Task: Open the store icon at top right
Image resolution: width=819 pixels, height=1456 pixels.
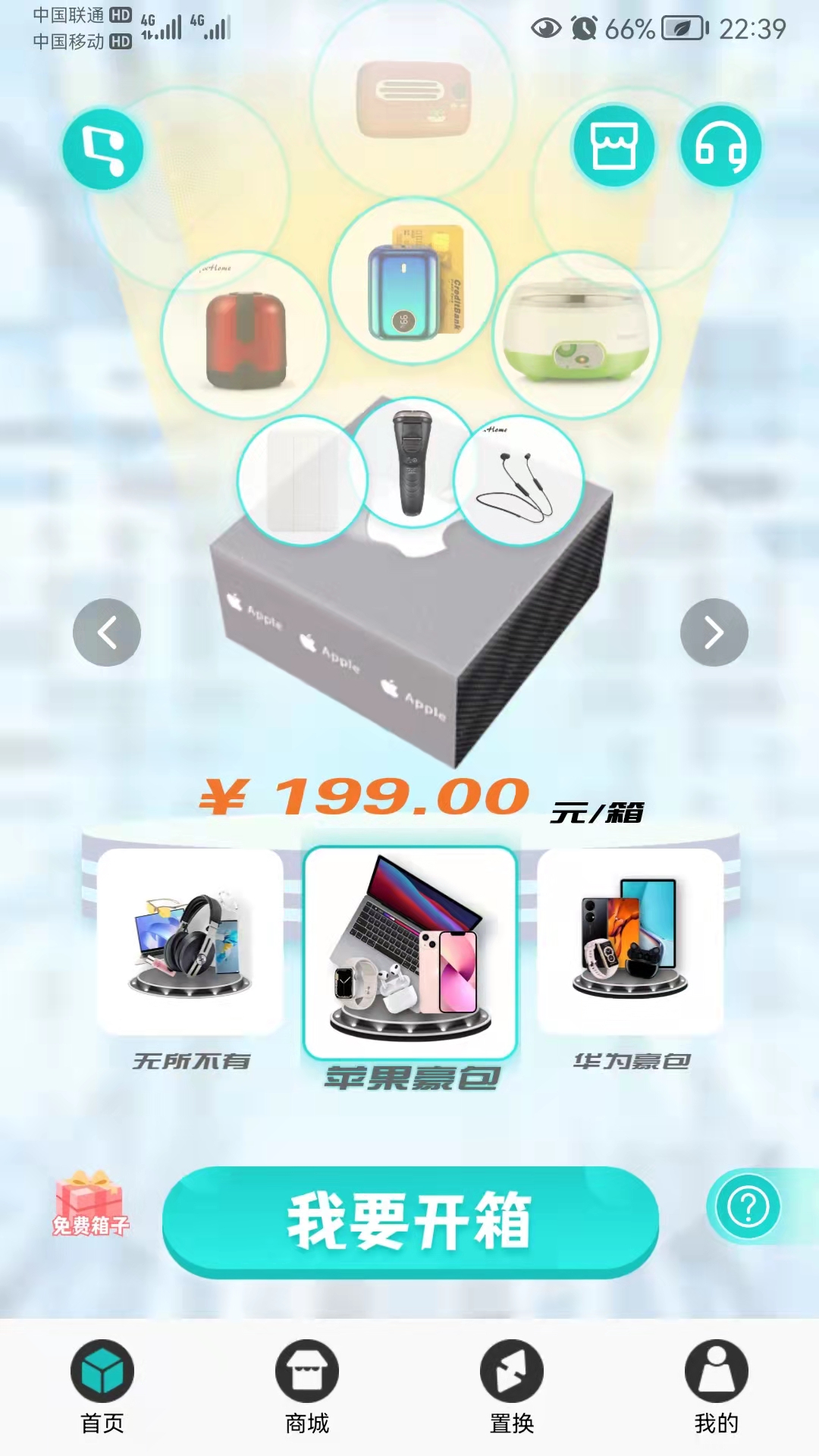Action: [x=613, y=146]
